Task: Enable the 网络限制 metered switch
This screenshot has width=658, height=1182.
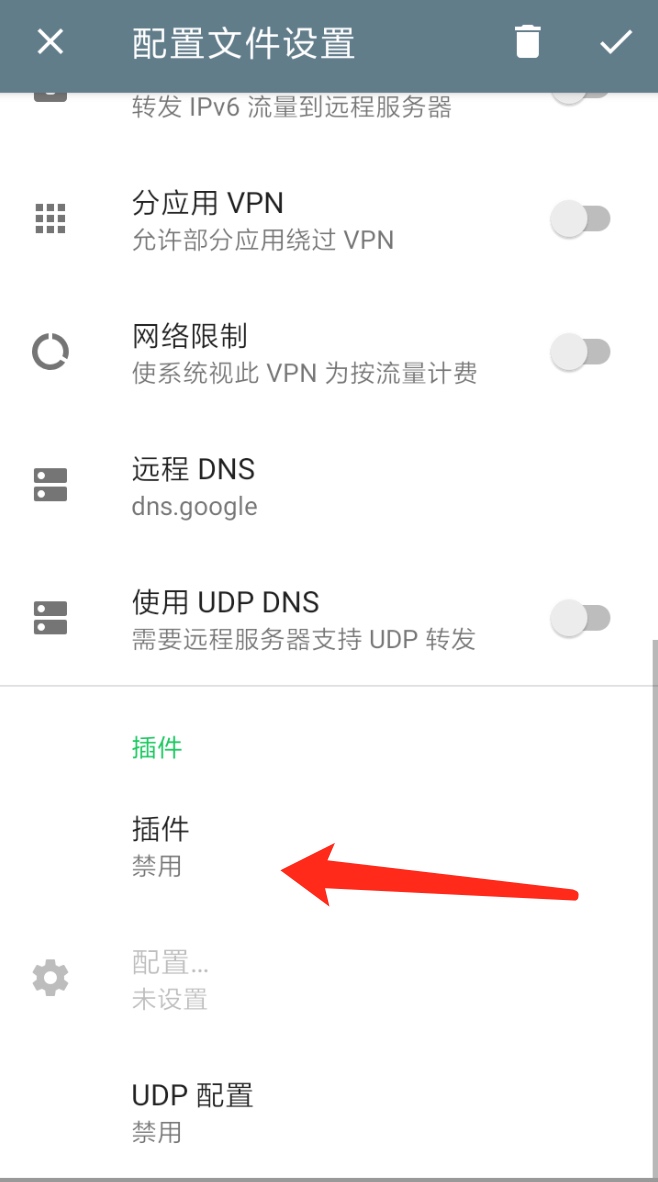Action: click(x=581, y=352)
